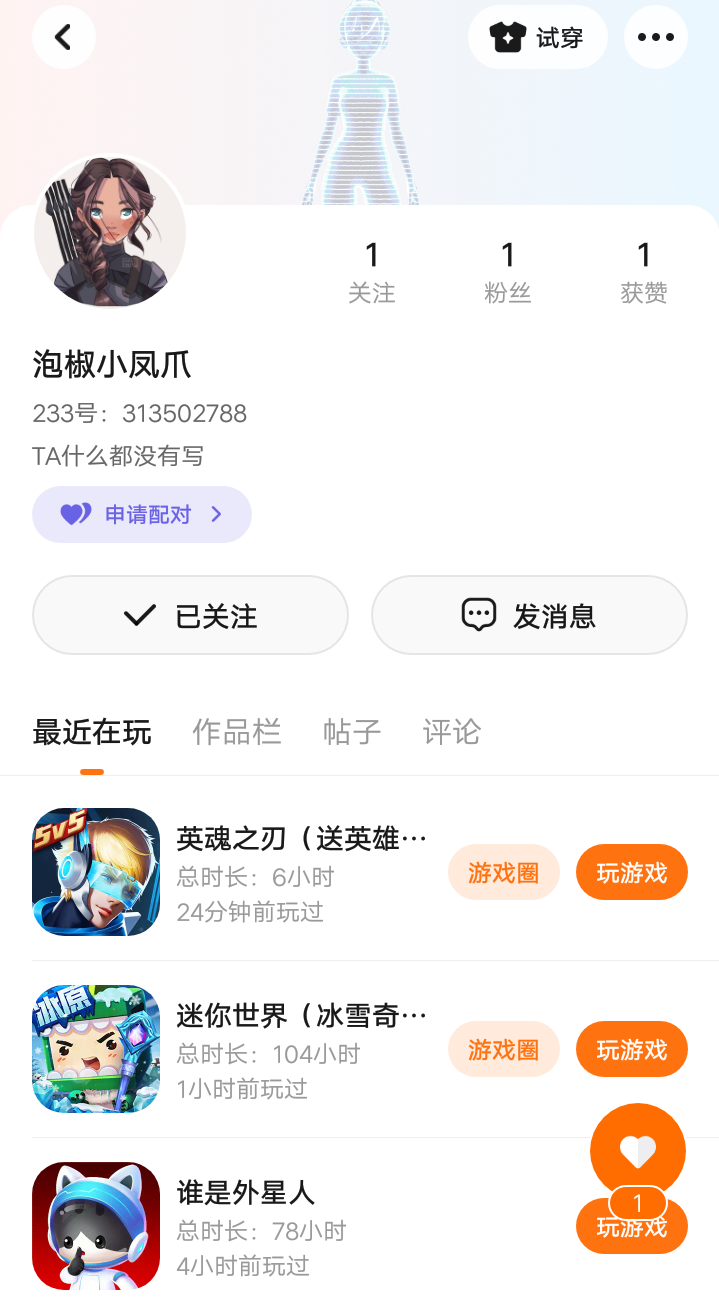This screenshot has height=1300, width=719.
Task: Open the three-dot overflow menu
Action: (655, 37)
